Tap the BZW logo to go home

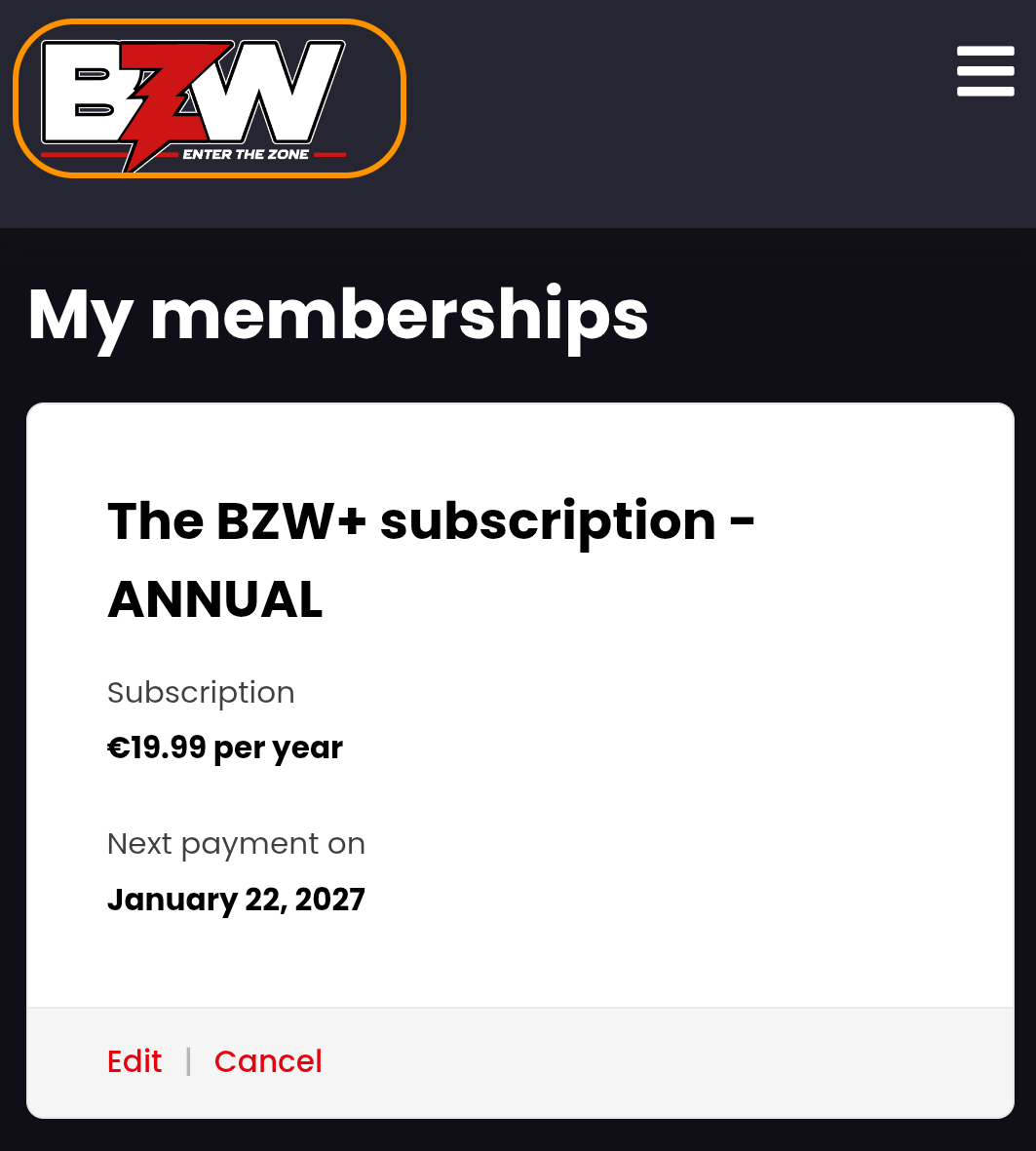click(x=209, y=99)
